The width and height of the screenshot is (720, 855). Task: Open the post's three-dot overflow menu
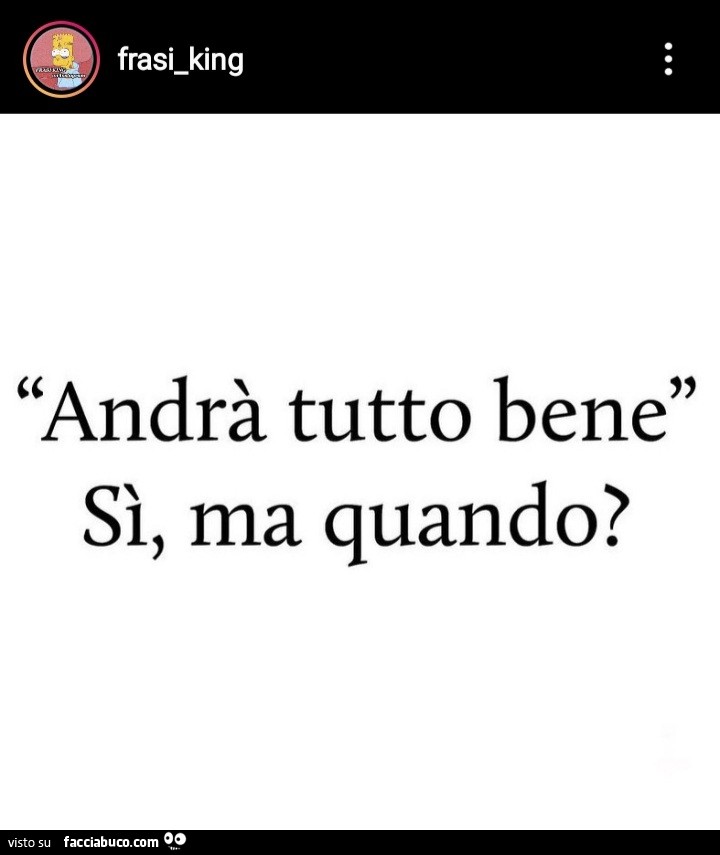click(x=668, y=59)
